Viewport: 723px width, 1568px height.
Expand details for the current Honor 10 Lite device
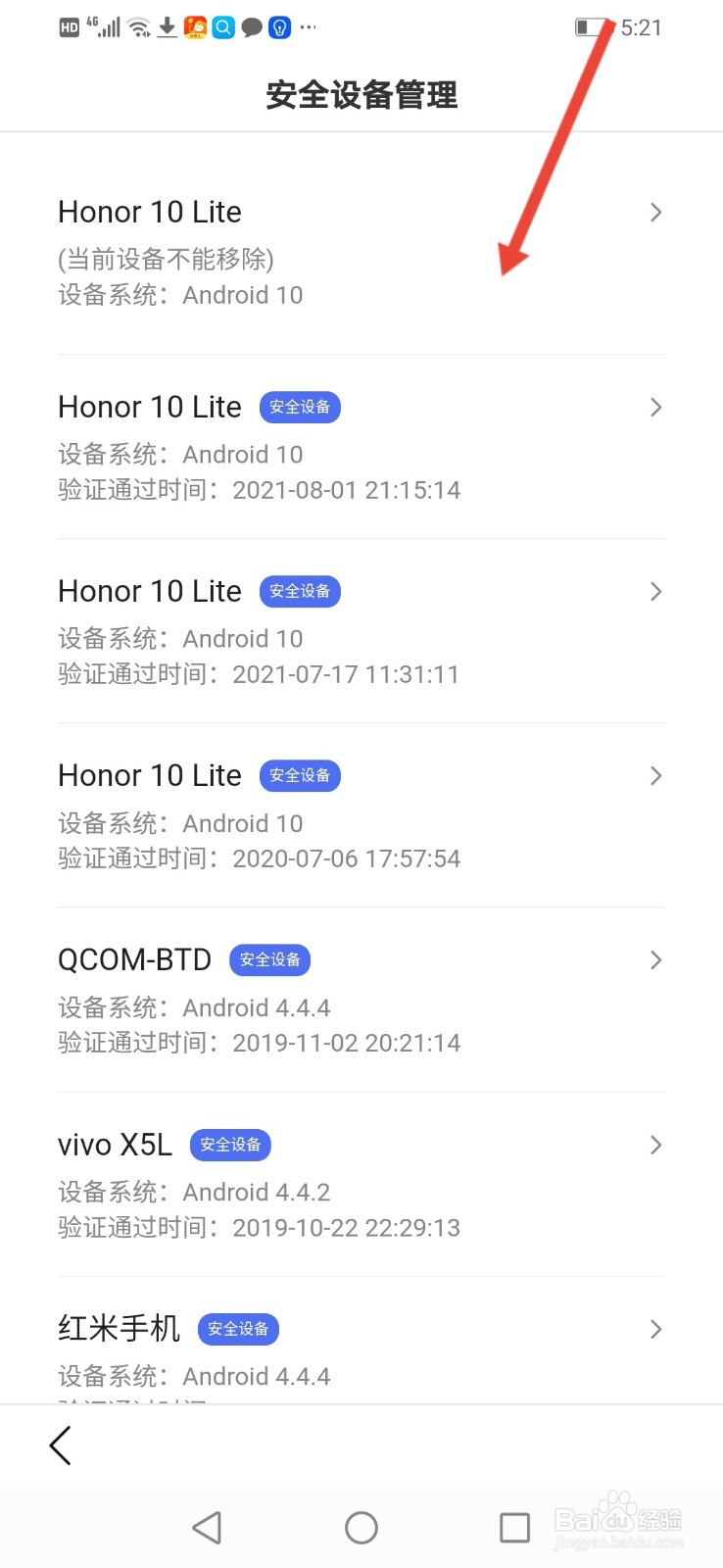pos(655,213)
